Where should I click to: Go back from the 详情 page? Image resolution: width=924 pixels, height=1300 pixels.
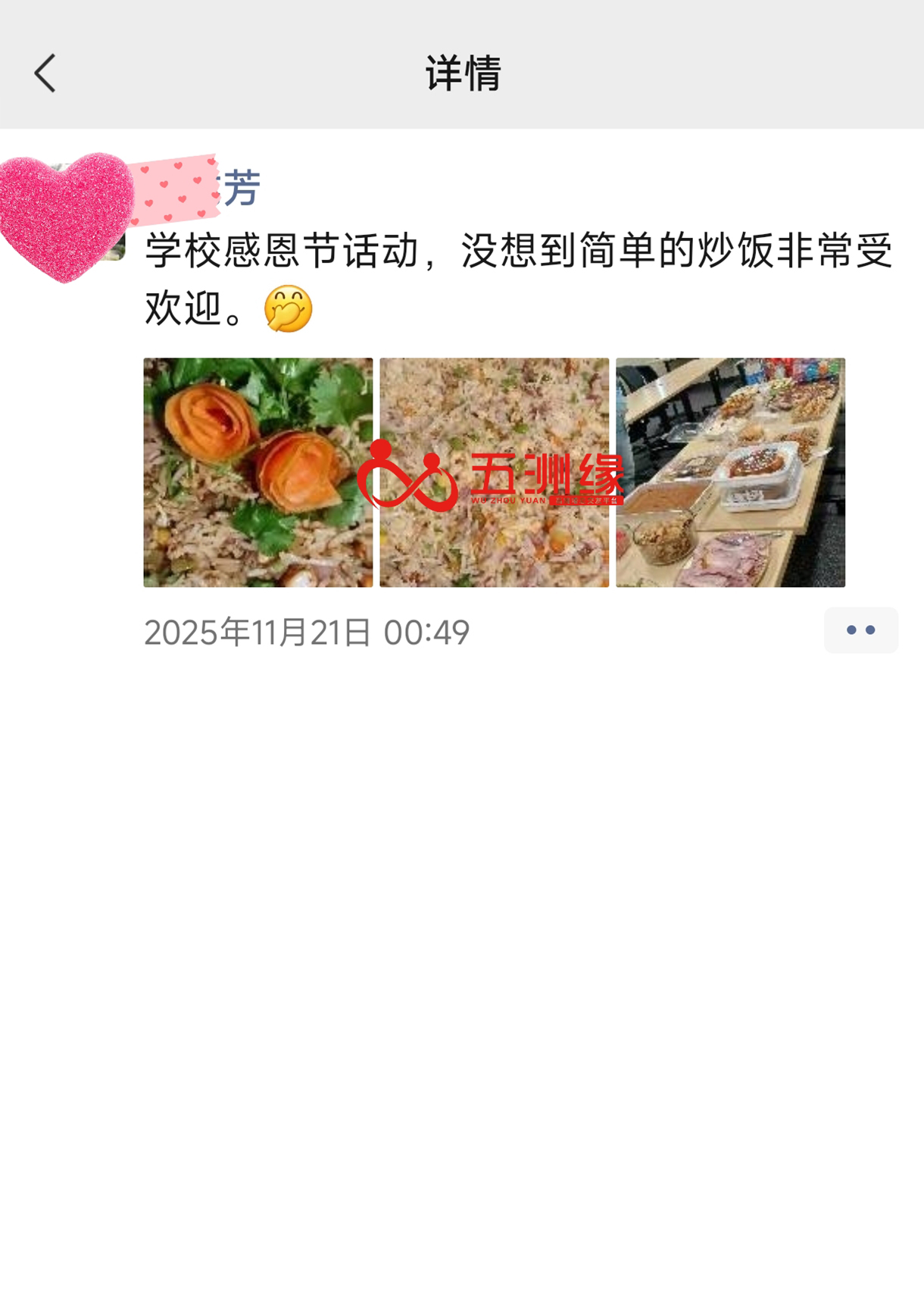click(45, 73)
